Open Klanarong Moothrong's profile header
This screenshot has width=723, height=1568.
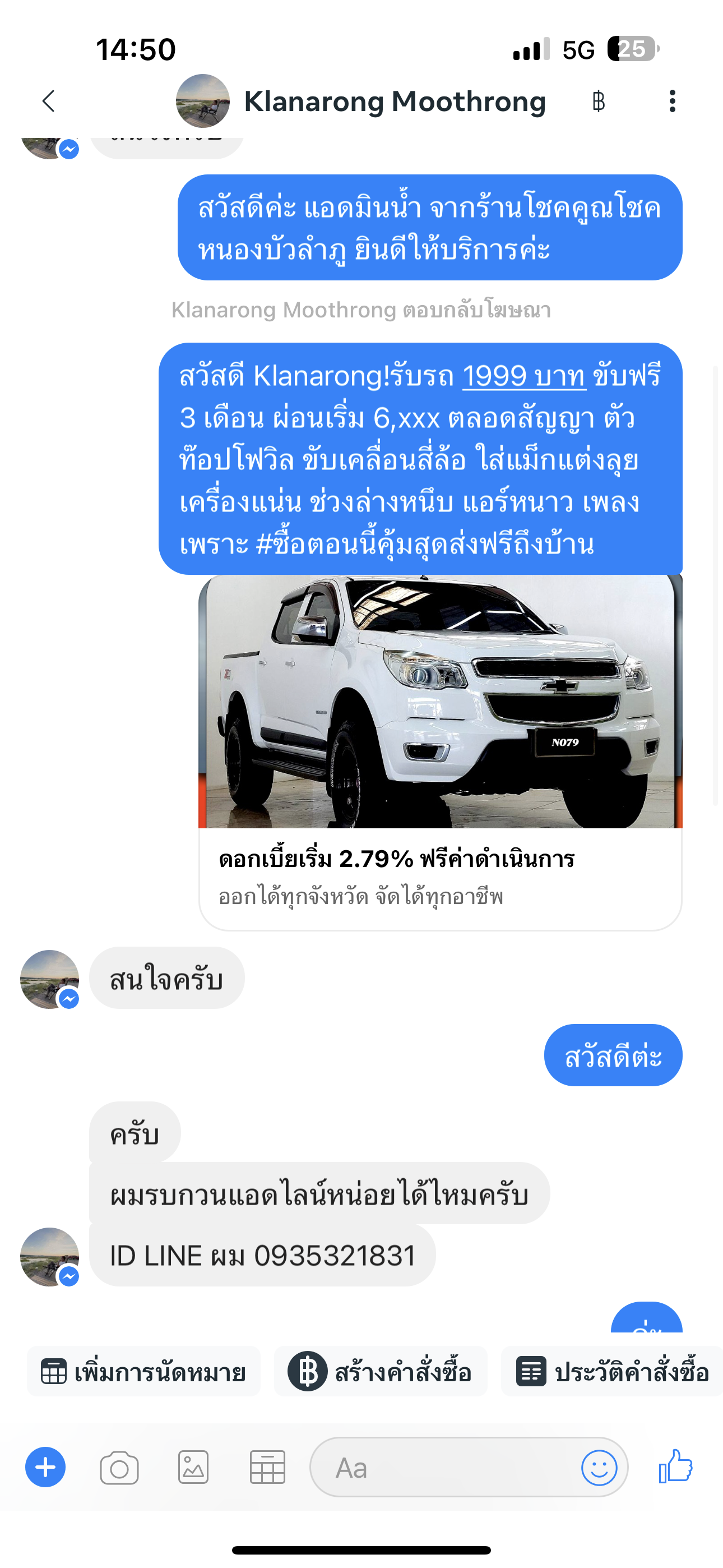(x=361, y=101)
